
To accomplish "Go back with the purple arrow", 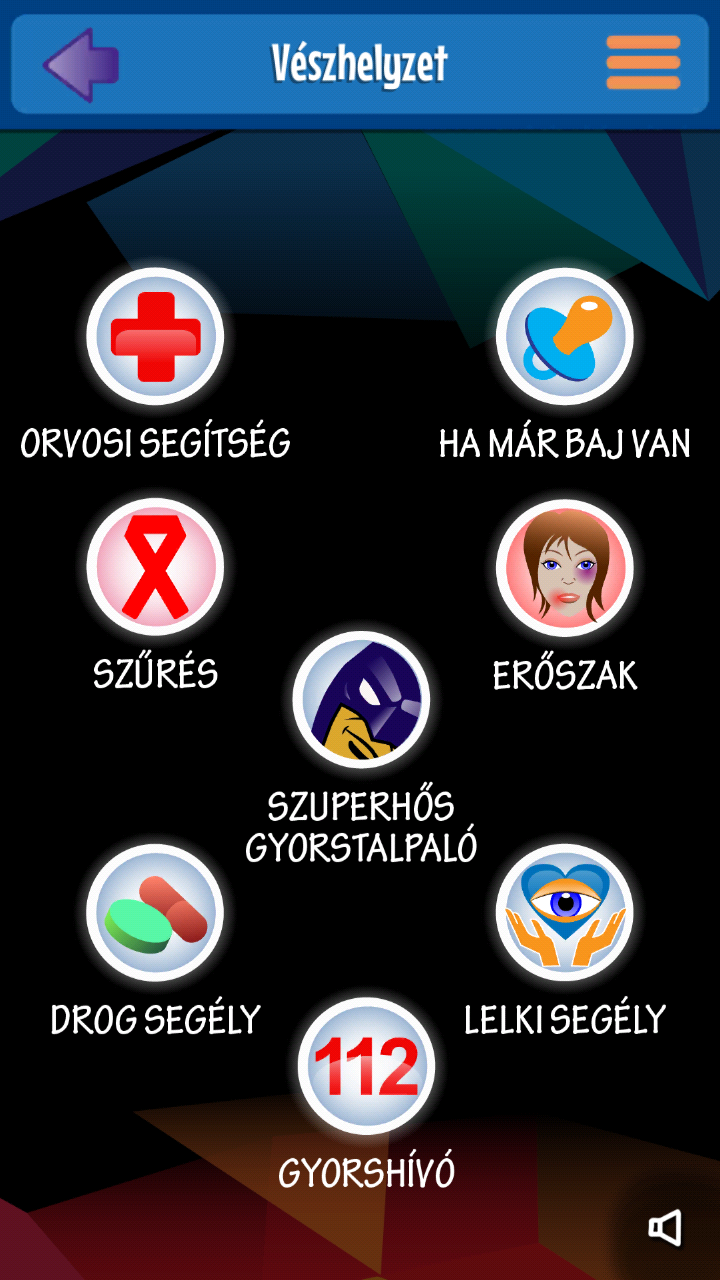I will (81, 64).
